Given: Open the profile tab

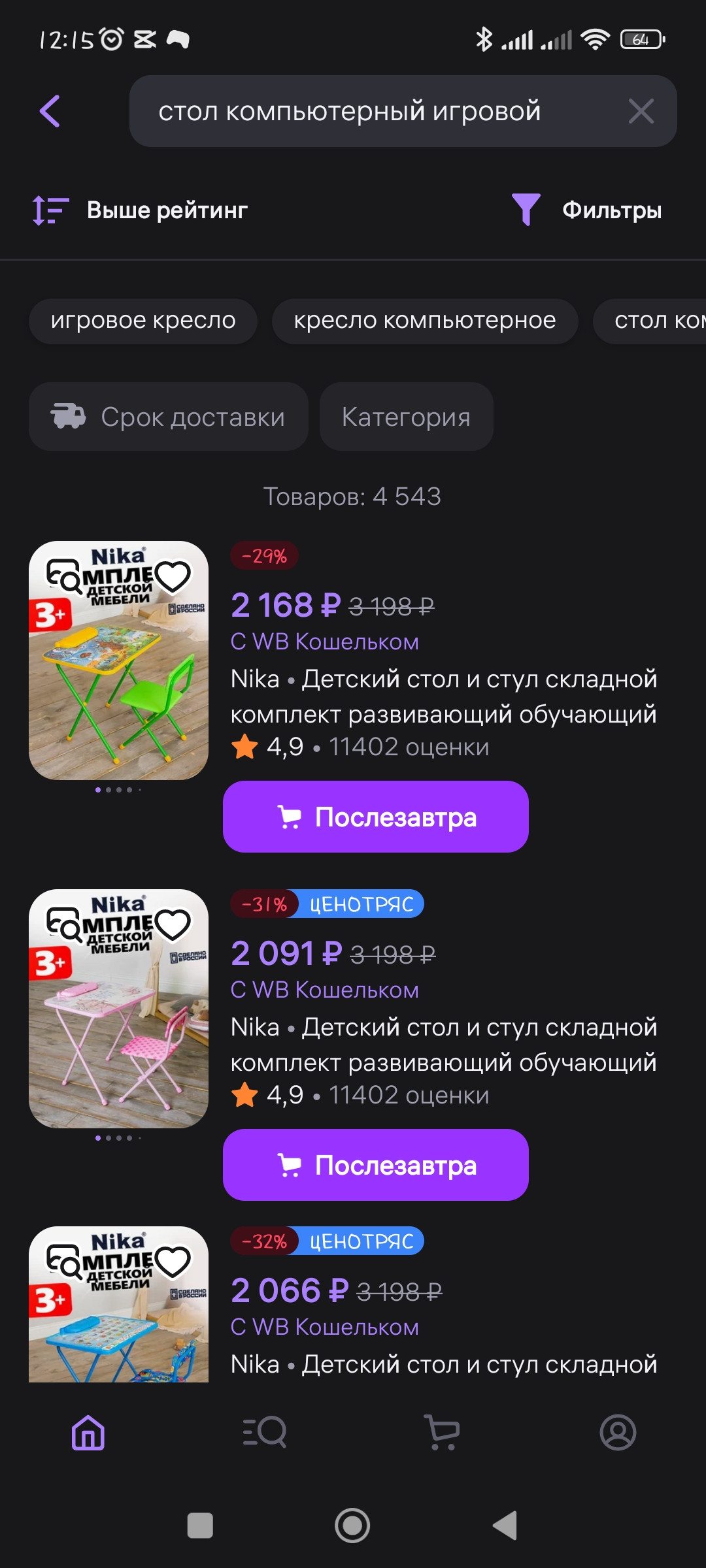Looking at the screenshot, I should 618,1432.
